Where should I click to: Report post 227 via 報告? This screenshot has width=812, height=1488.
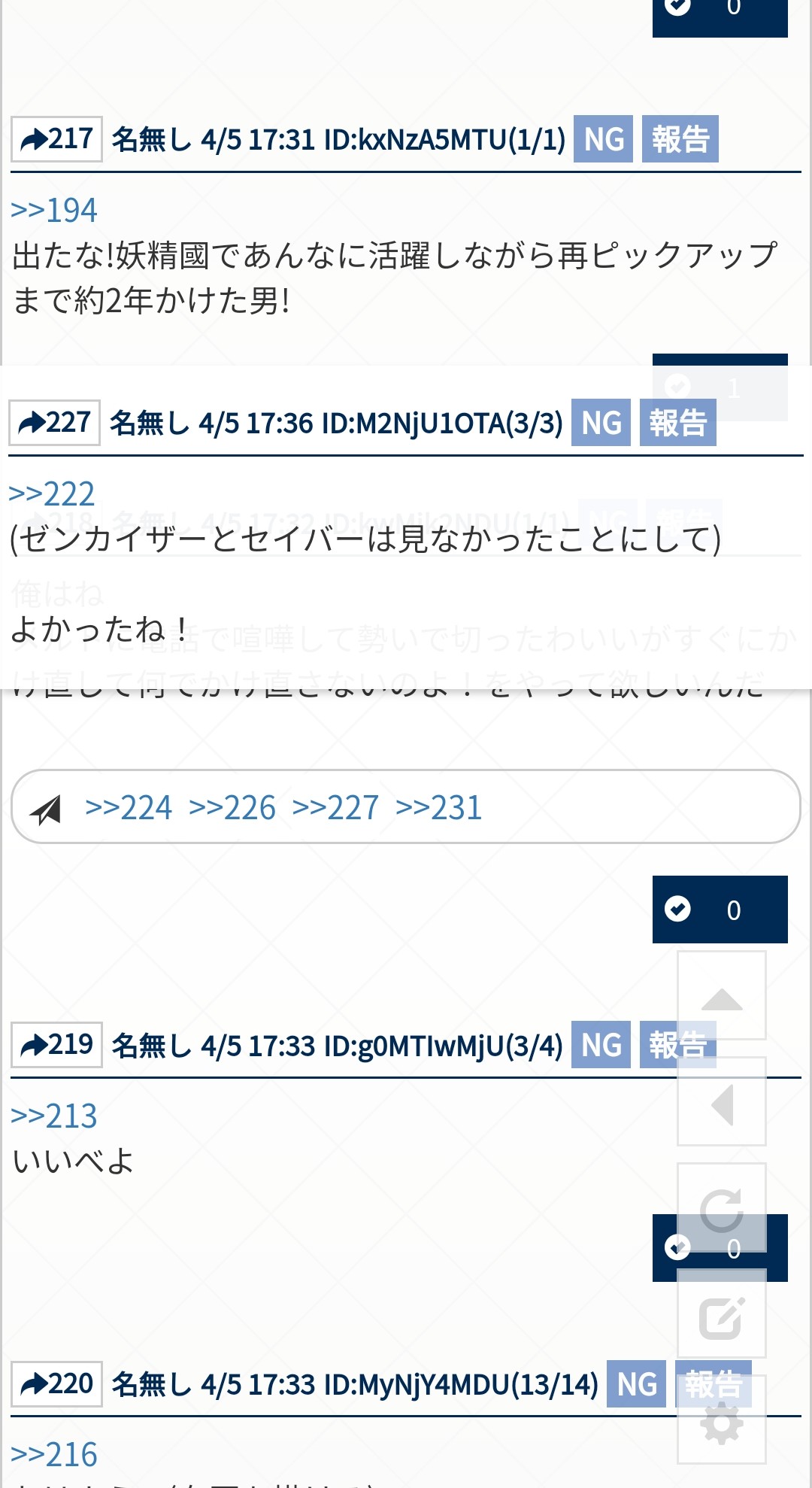(x=678, y=423)
